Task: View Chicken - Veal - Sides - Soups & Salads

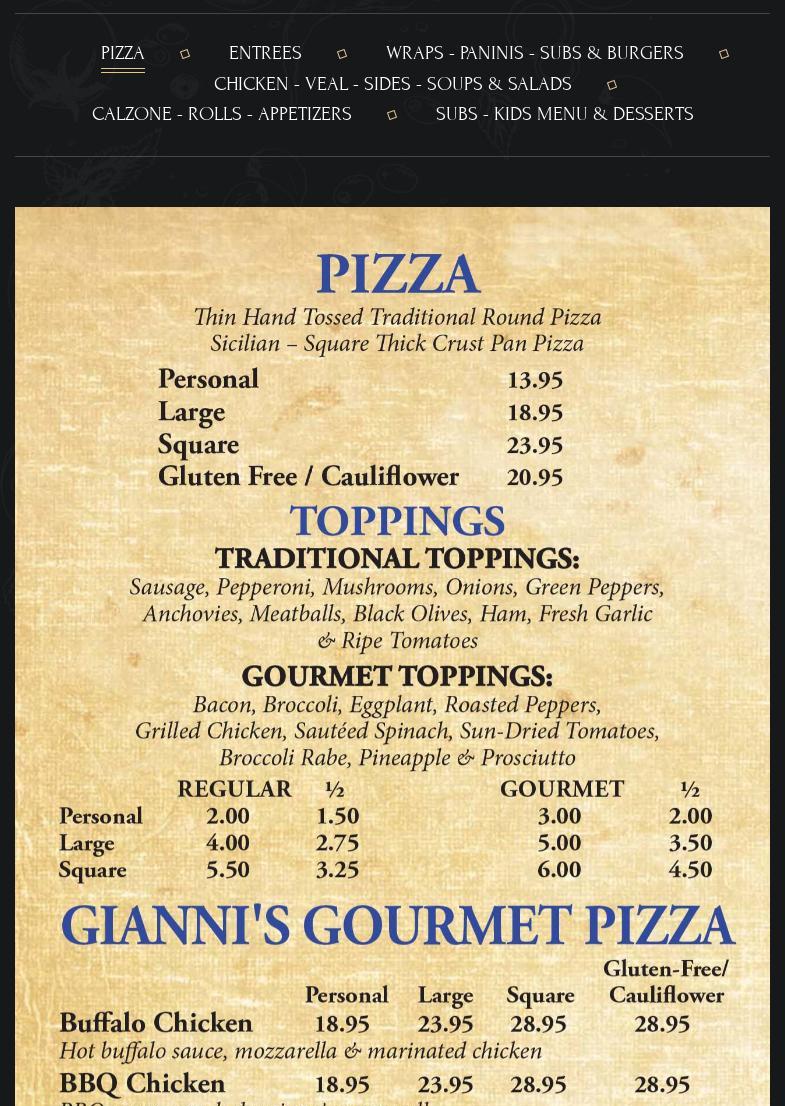Action: (392, 85)
